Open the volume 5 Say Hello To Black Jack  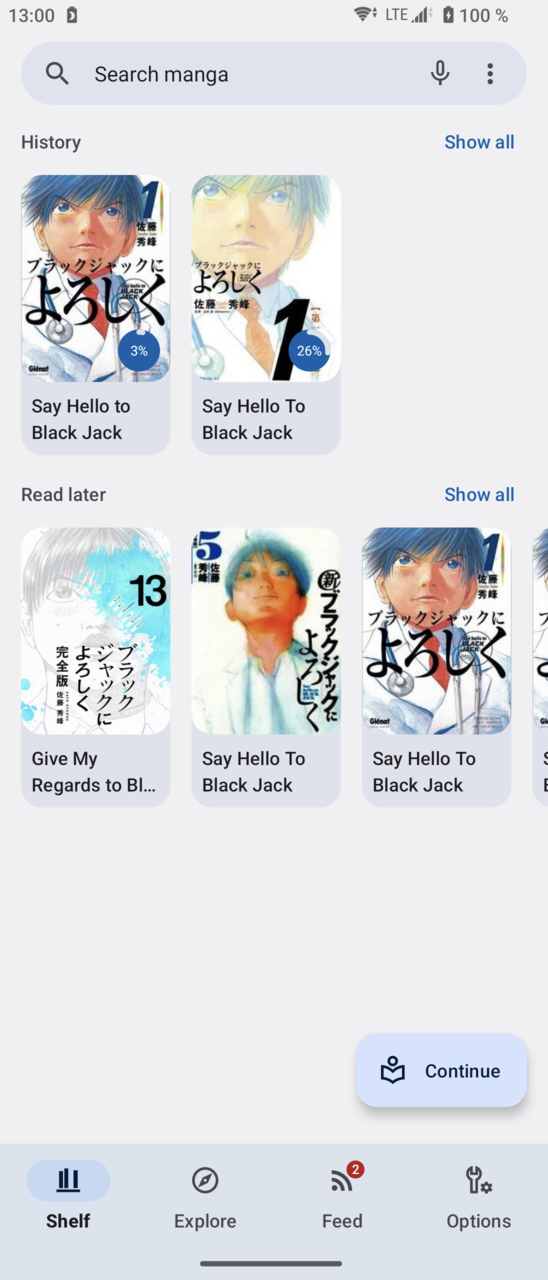(266, 667)
